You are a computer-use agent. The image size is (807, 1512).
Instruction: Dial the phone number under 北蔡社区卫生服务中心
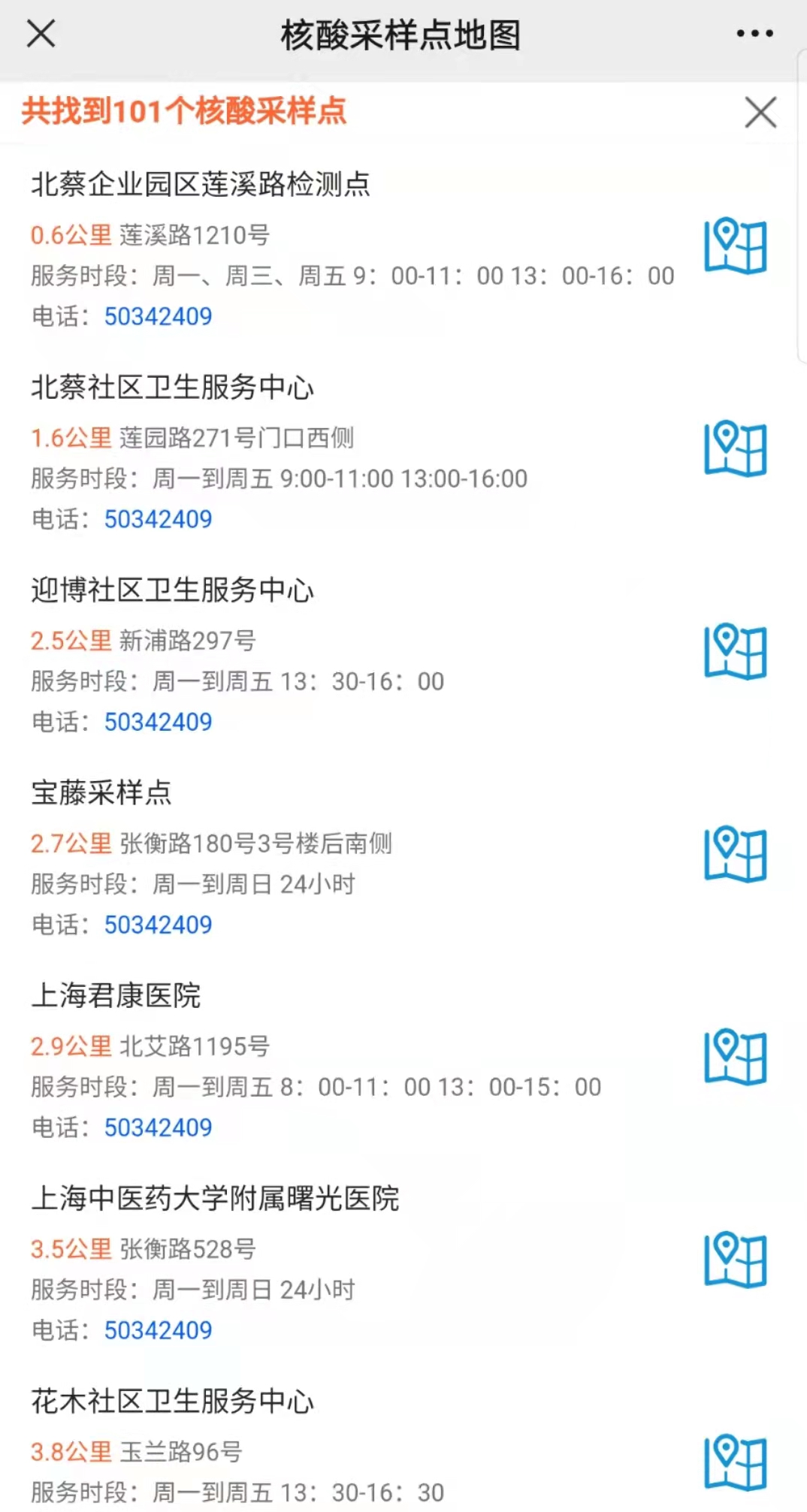click(158, 519)
